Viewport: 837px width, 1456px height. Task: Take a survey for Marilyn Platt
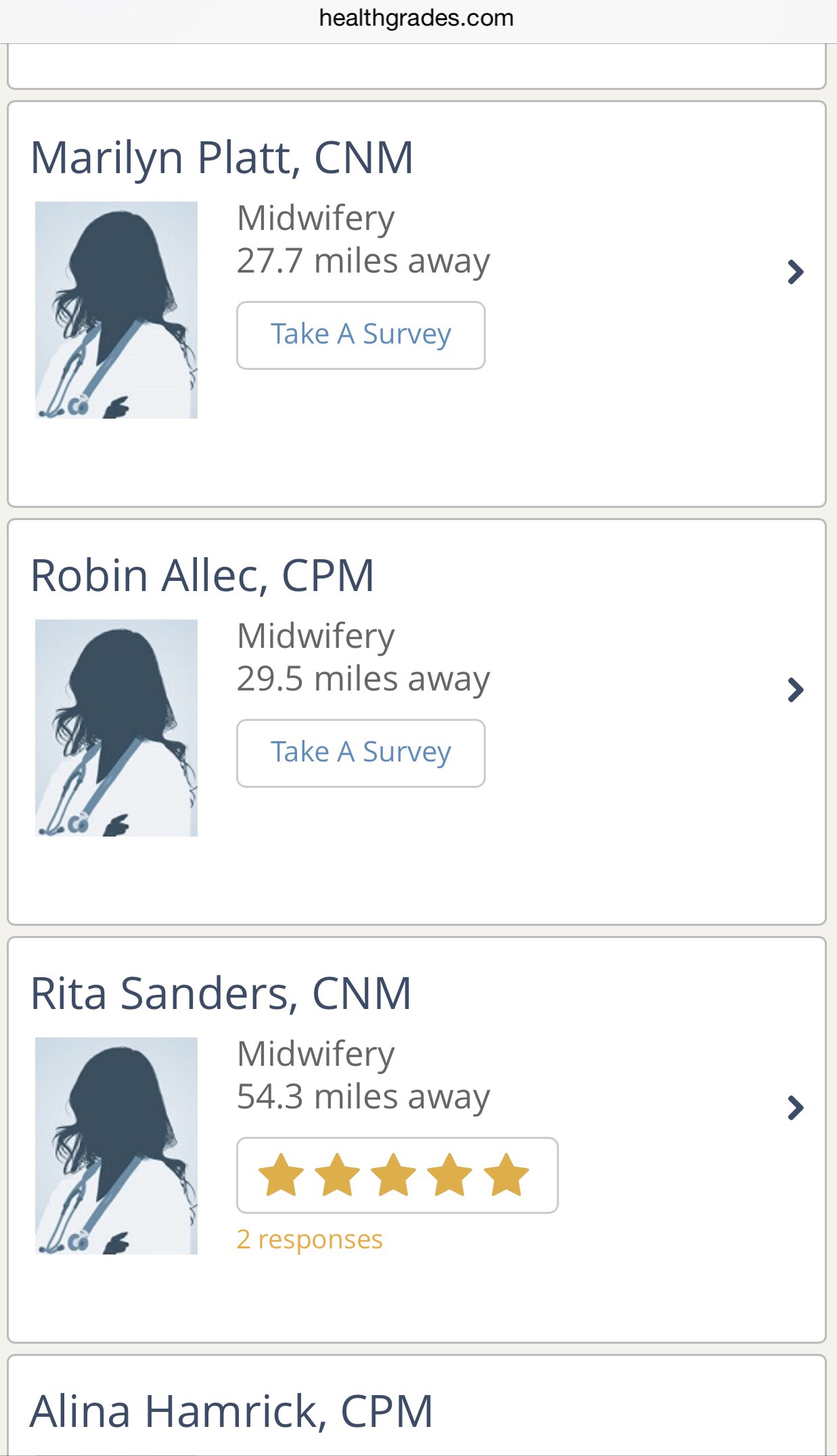coord(361,335)
